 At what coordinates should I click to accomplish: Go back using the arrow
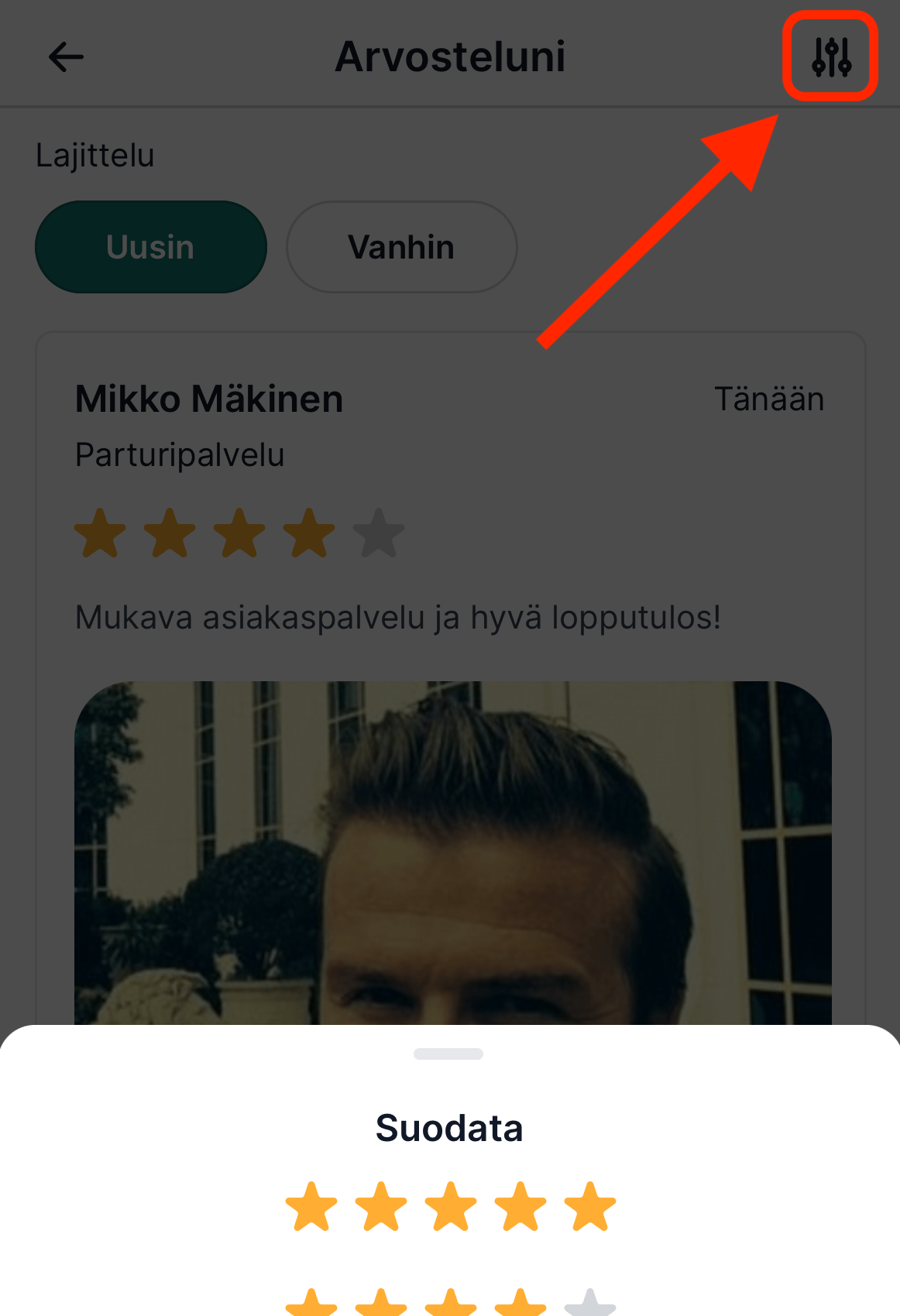pyautogui.click(x=66, y=57)
